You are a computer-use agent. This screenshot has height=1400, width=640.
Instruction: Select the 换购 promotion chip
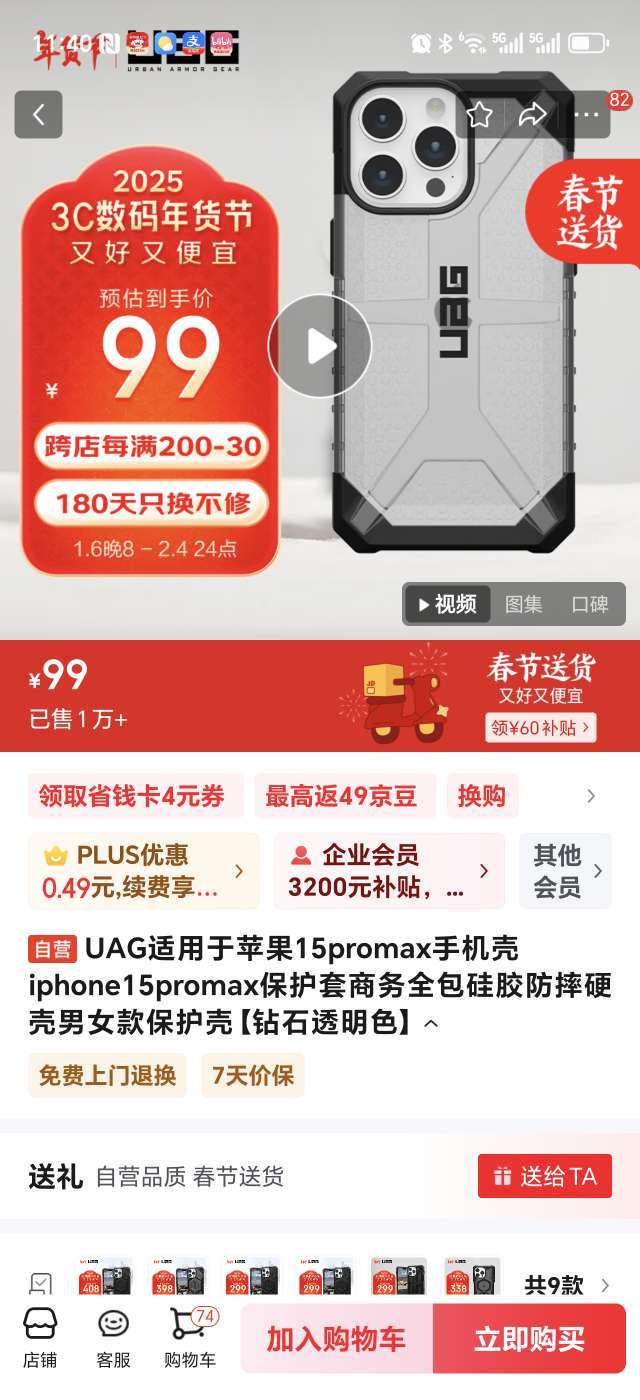point(482,796)
